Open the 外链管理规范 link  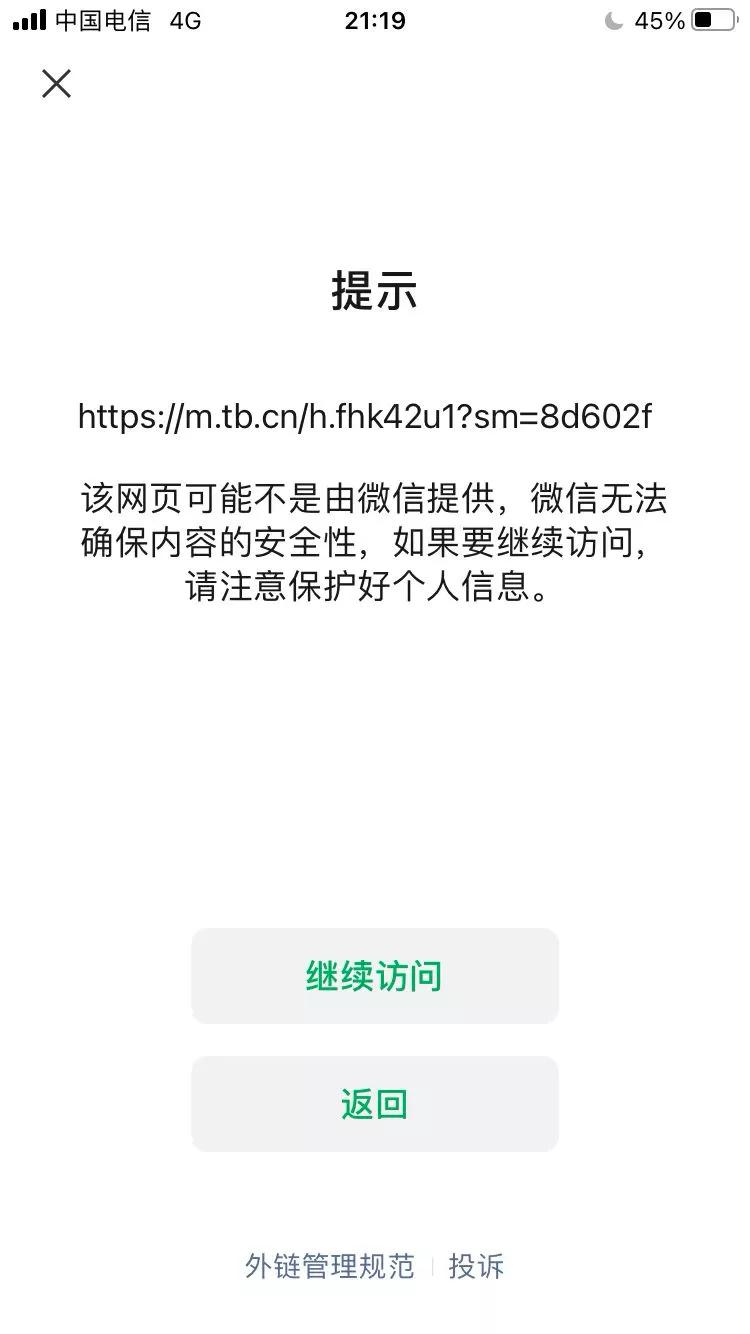point(331,1266)
